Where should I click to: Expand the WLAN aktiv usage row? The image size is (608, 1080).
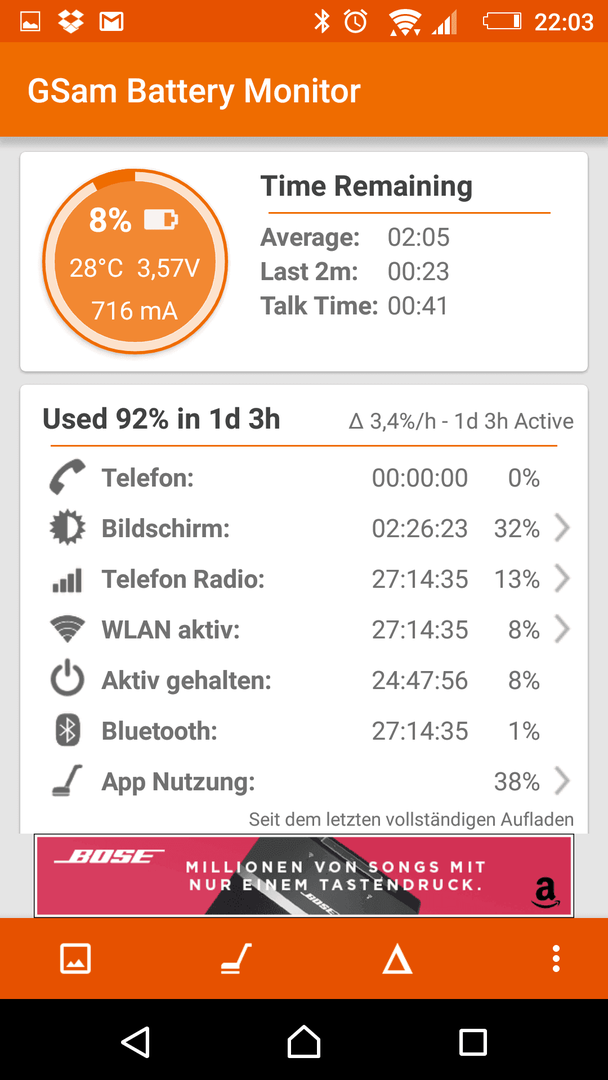(x=304, y=630)
